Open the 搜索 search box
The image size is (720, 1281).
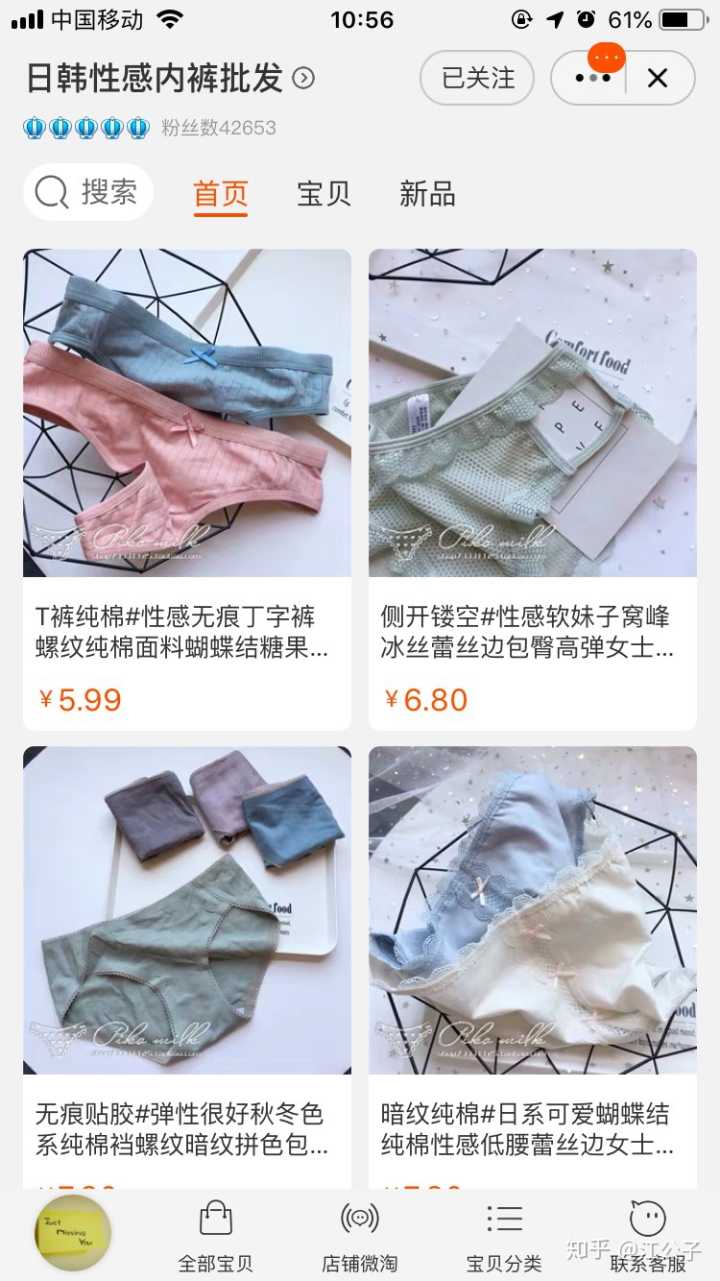(x=88, y=192)
